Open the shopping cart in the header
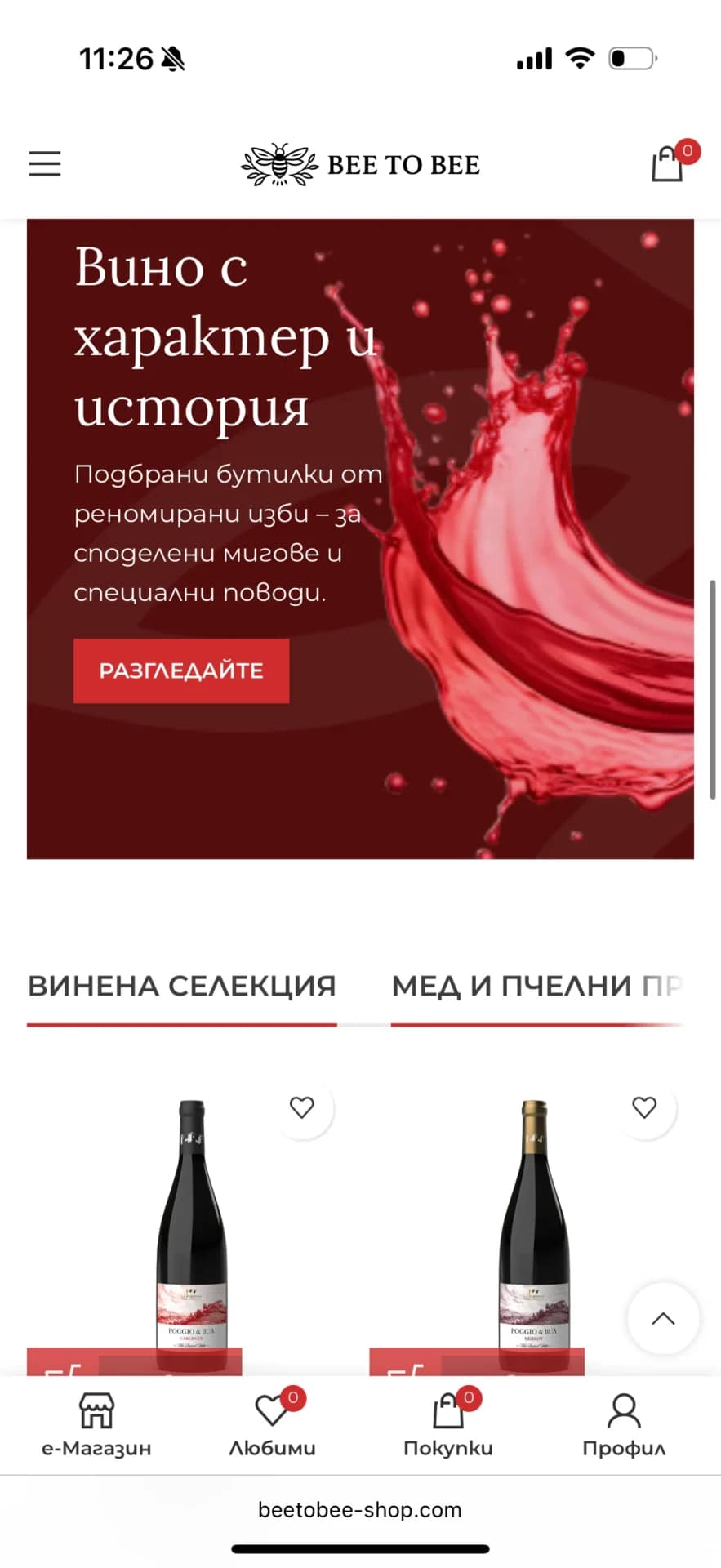This screenshot has height=1568, width=721. pos(668,163)
